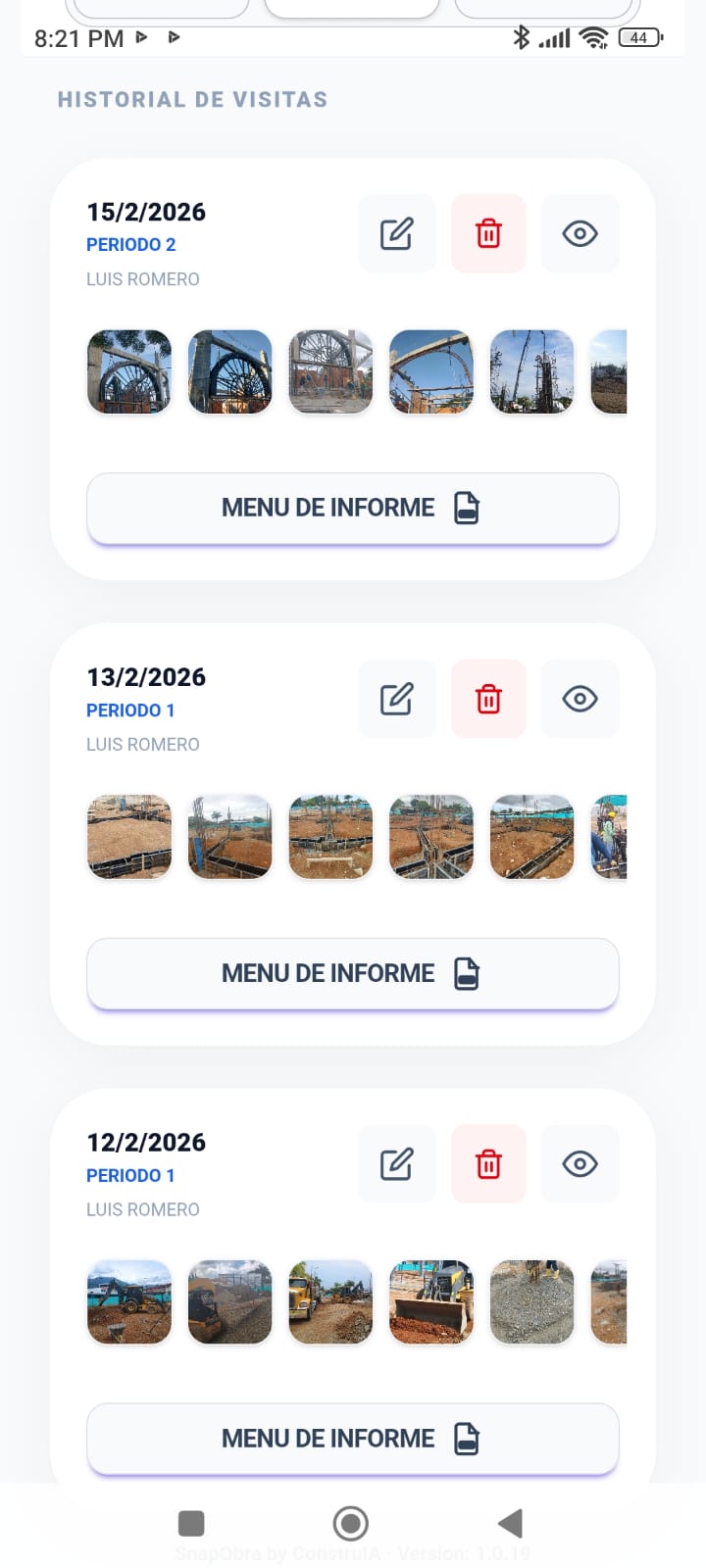Edit the 12/2/2026 visit entry

coord(396,1163)
